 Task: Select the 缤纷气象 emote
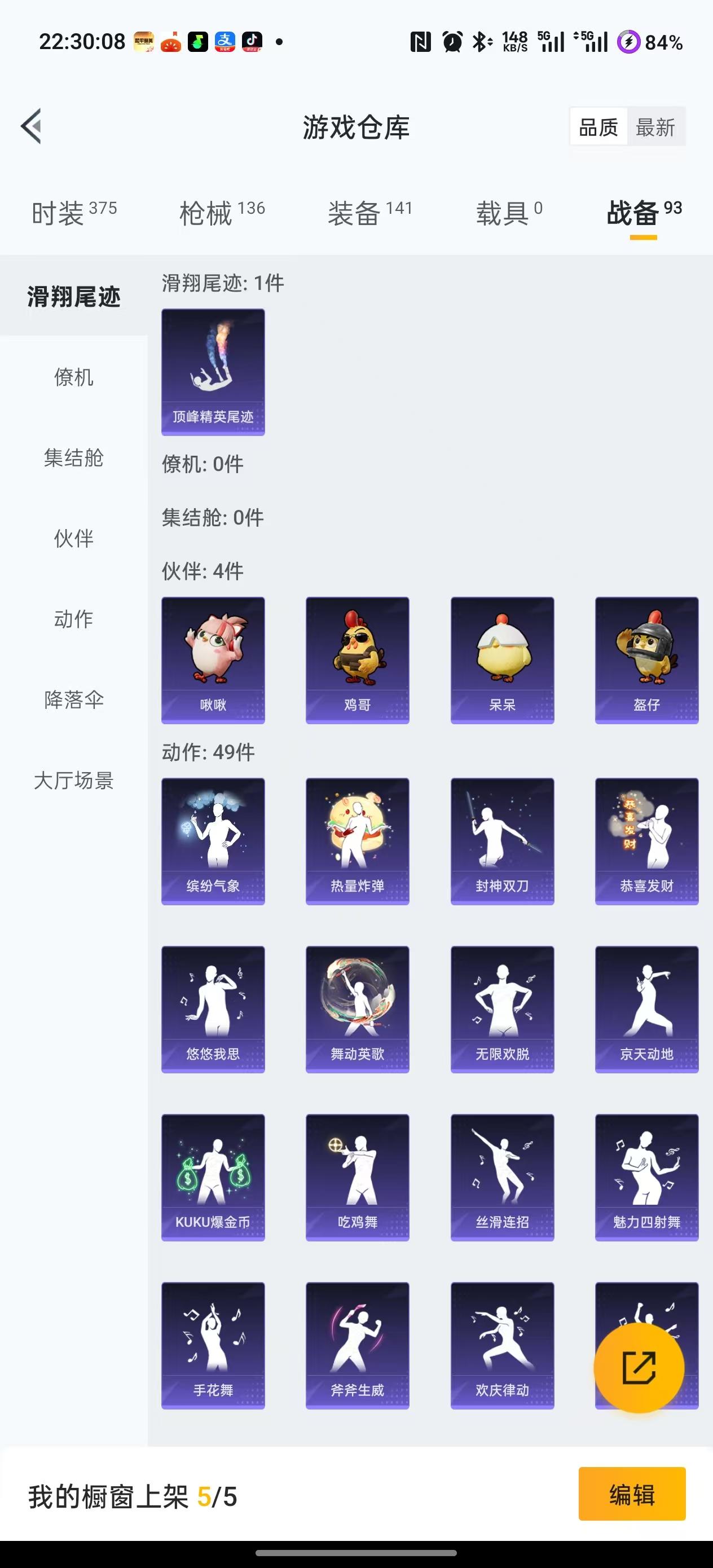[x=213, y=840]
